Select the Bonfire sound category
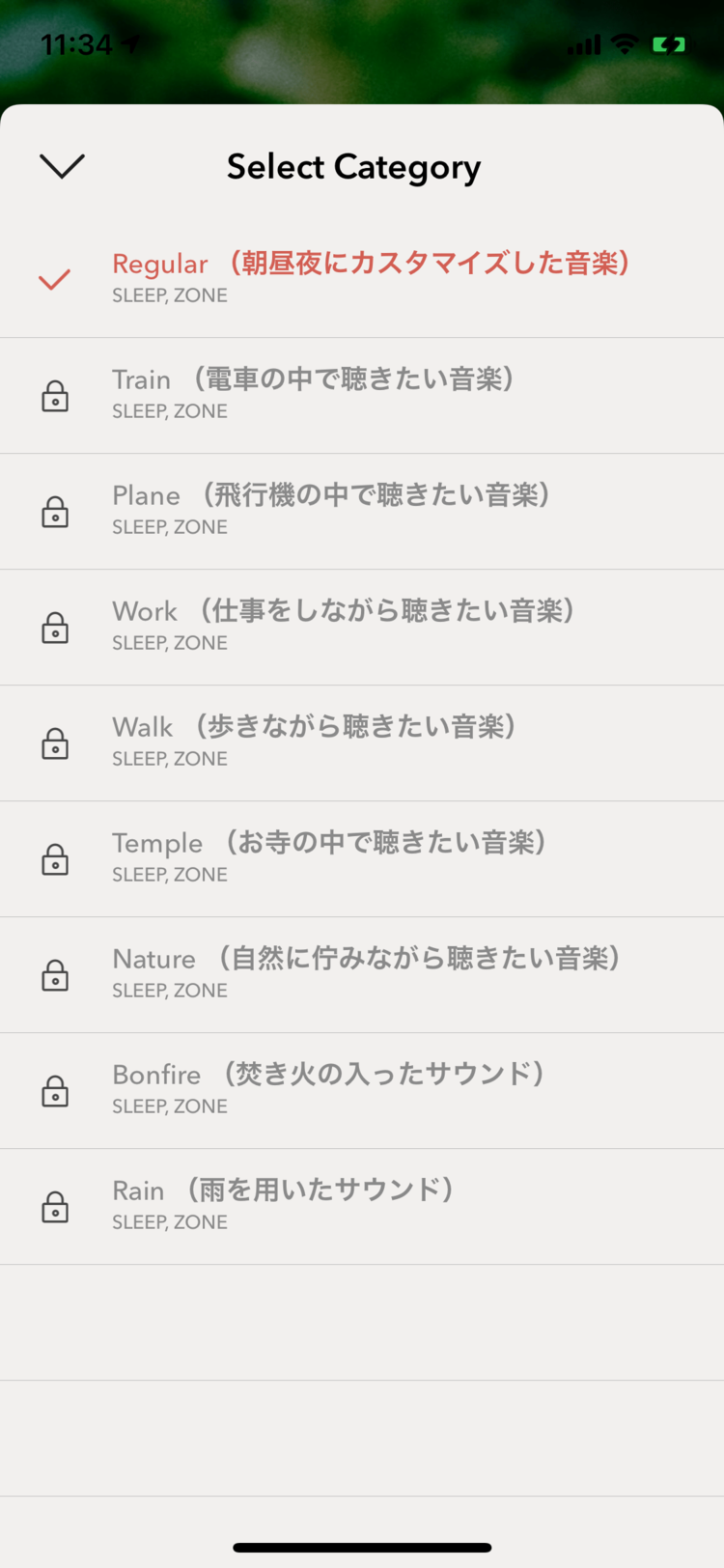 [x=362, y=1091]
